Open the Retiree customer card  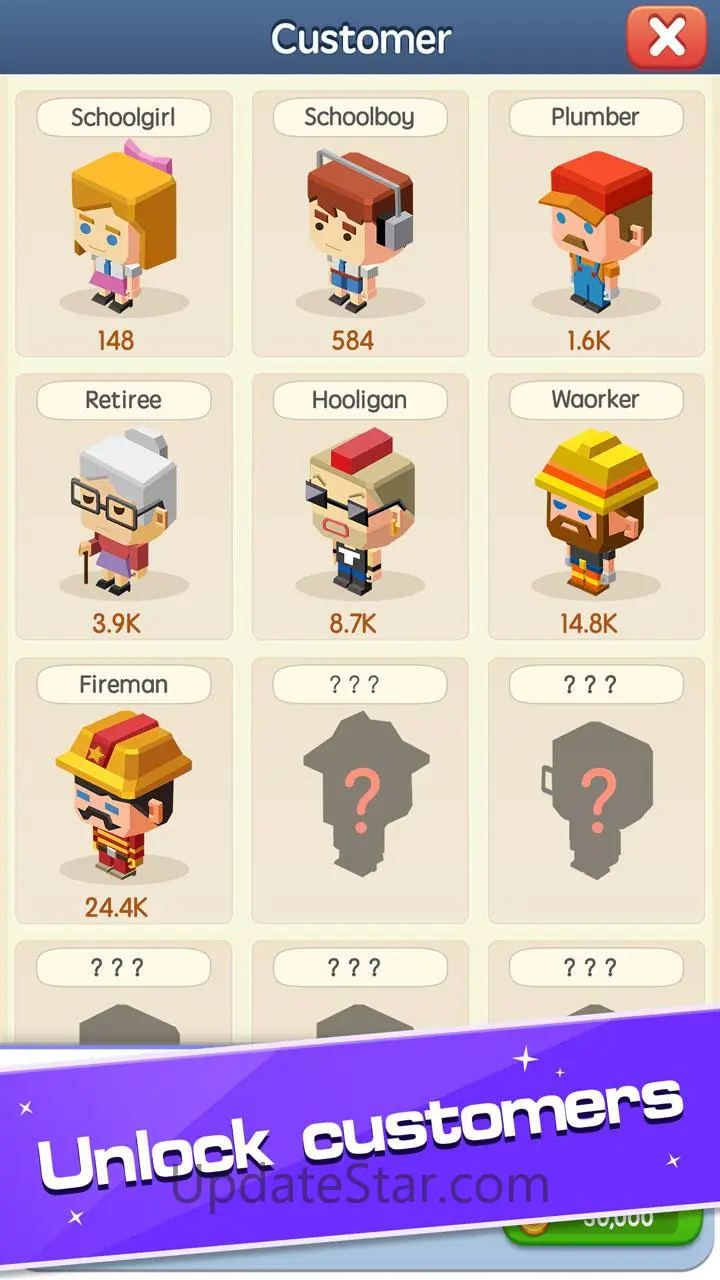124,507
